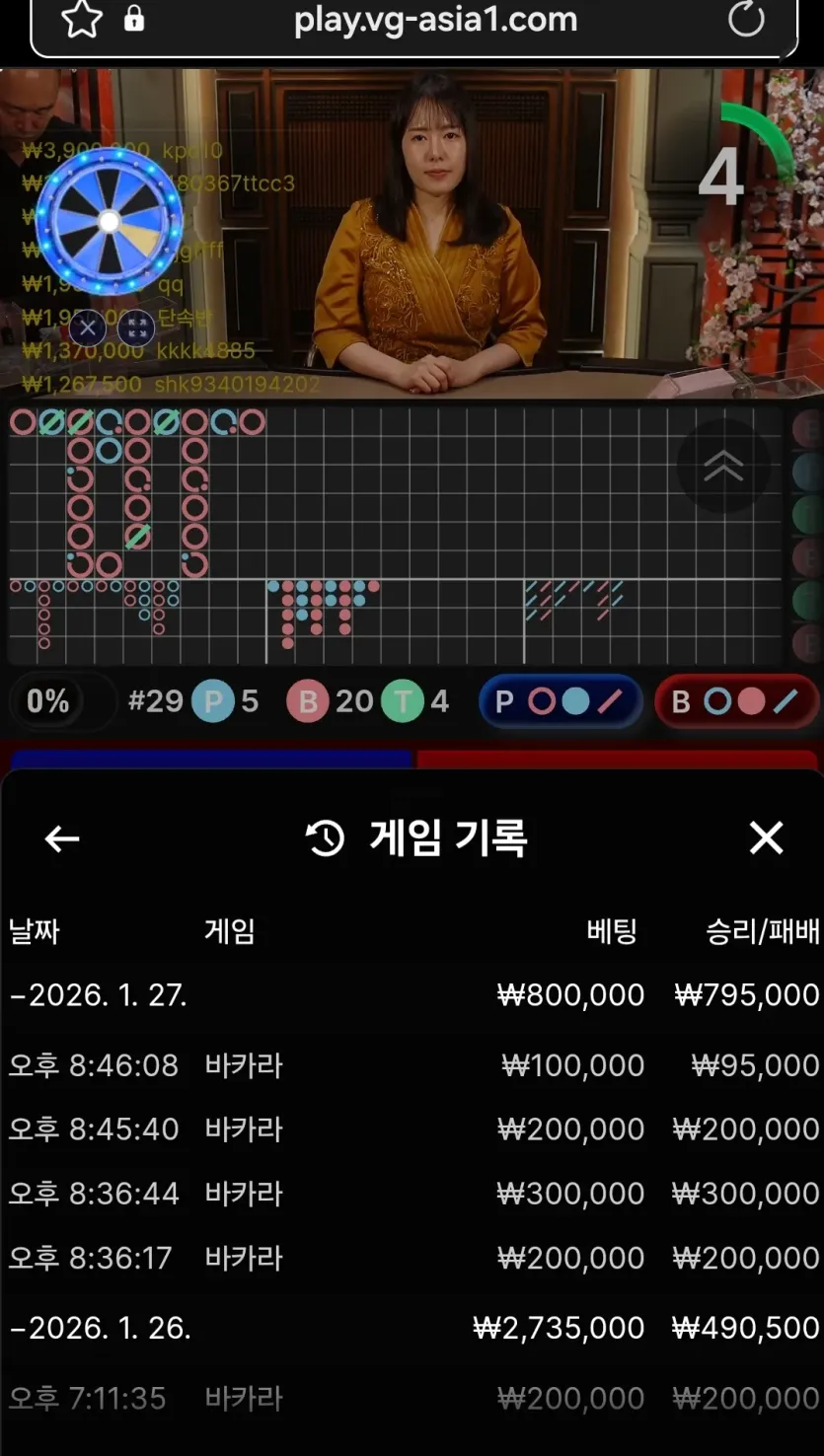Go back from the 게임 기록 panel
Screen dimensions: 824x1456
[x=62, y=838]
